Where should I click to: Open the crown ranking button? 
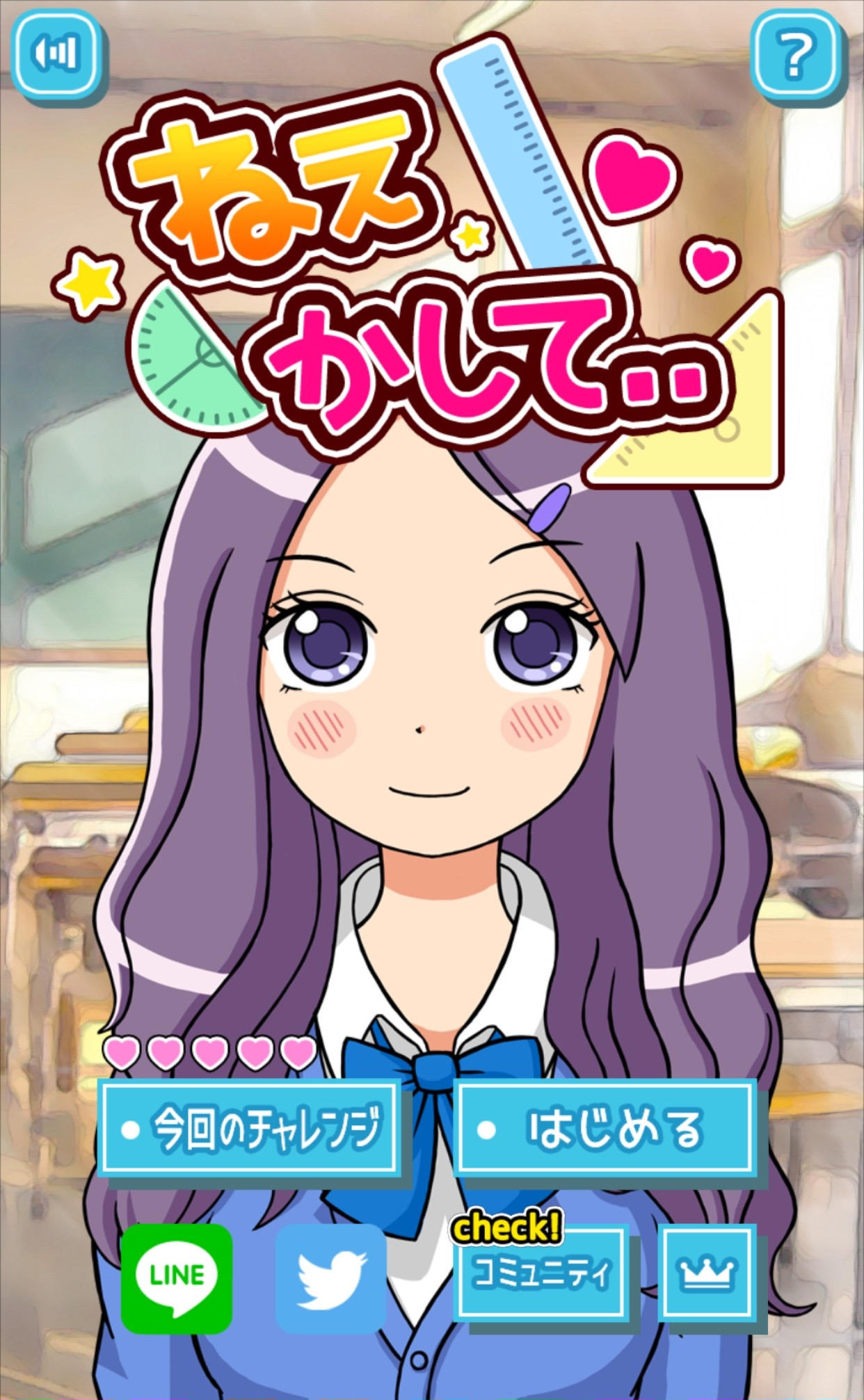pyautogui.click(x=707, y=1274)
